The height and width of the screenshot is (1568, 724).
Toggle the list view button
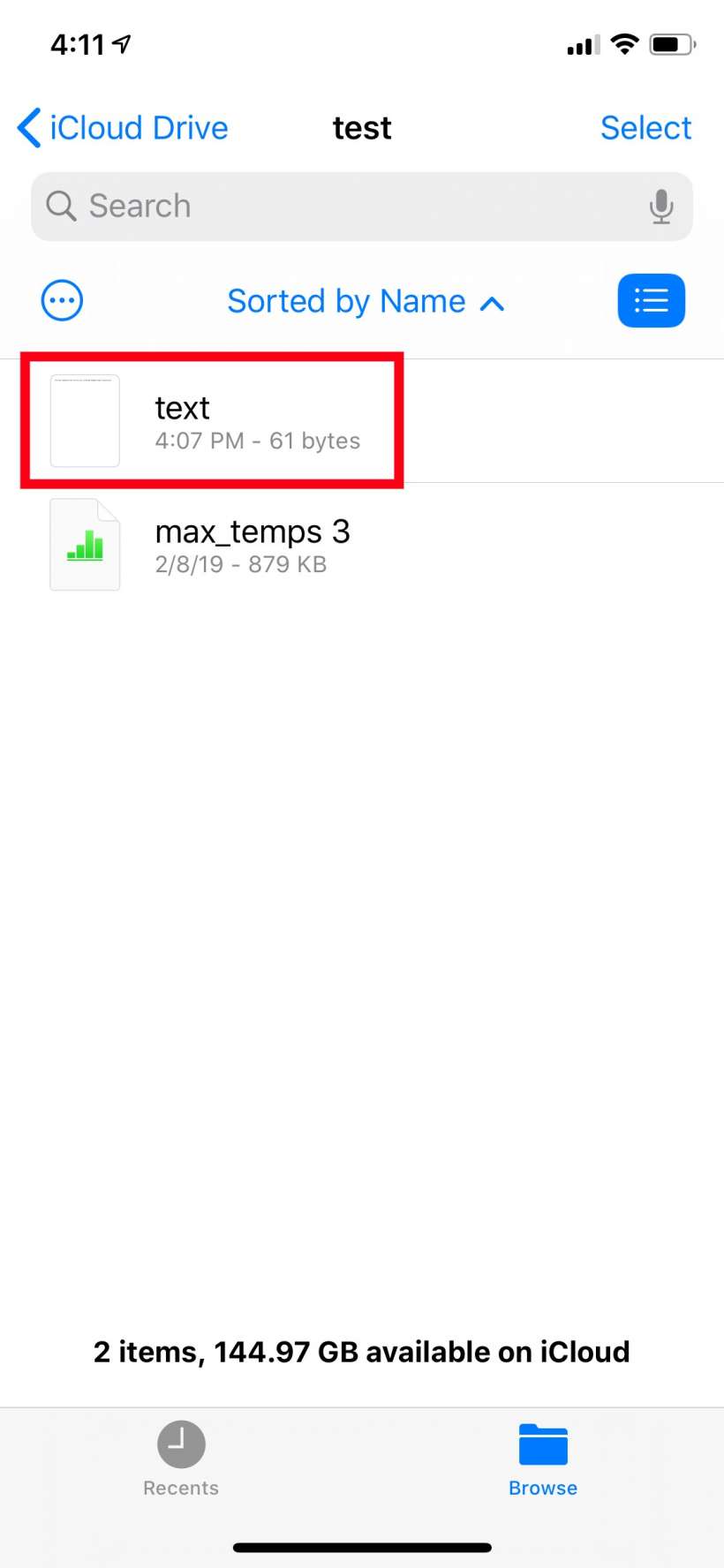(x=651, y=301)
